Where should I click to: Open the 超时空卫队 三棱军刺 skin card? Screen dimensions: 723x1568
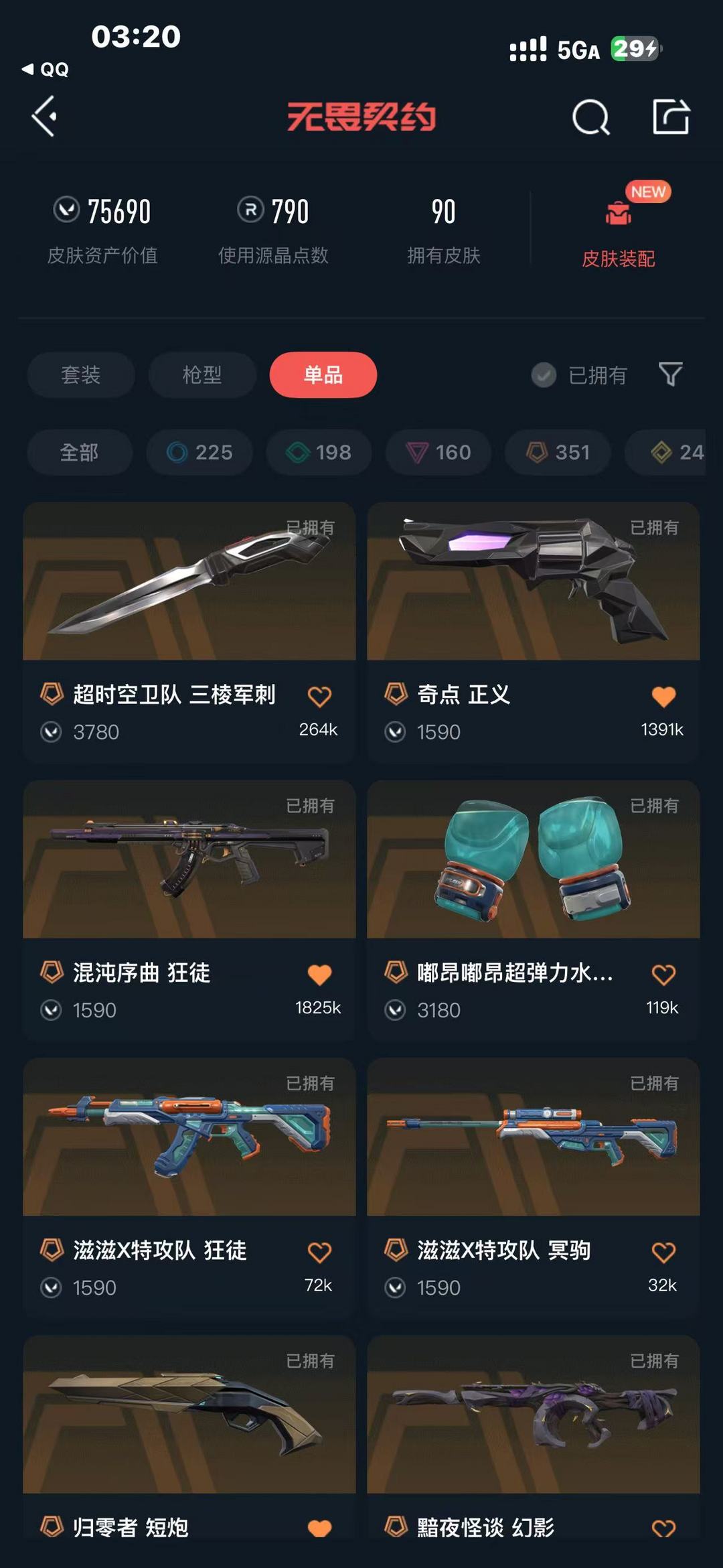click(189, 583)
